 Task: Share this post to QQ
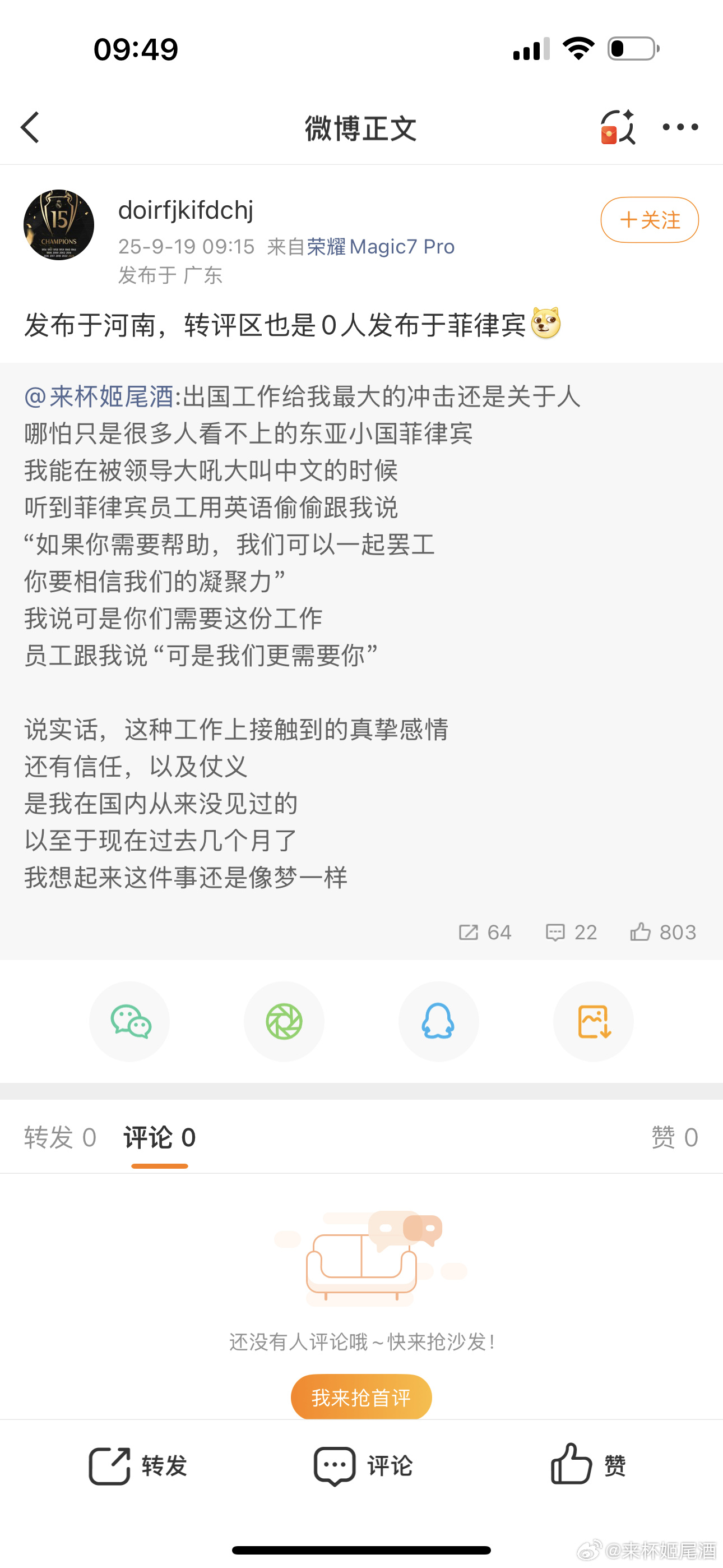[438, 1021]
